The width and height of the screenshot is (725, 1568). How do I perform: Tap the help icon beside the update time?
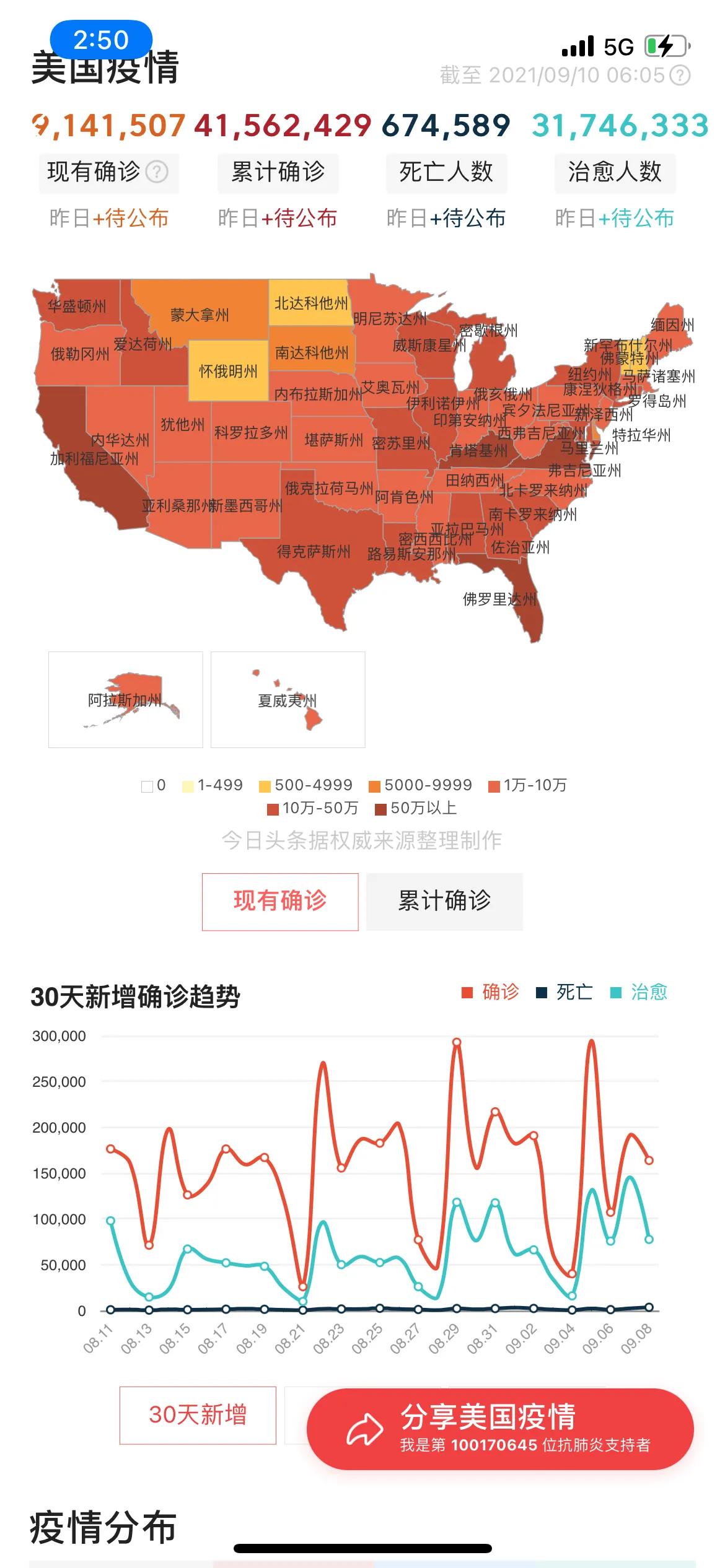pyautogui.click(x=680, y=76)
